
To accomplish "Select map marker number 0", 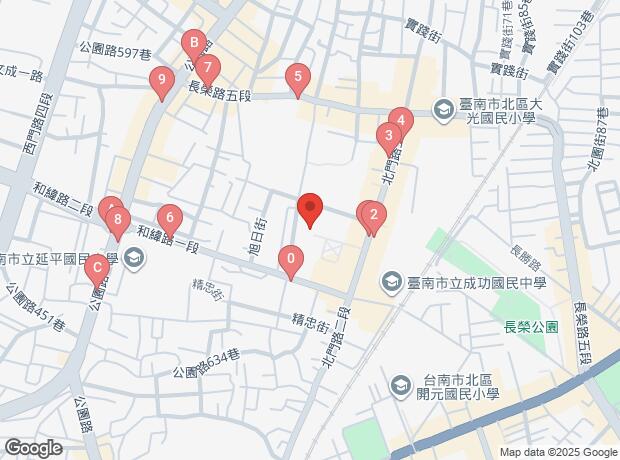I will [291, 262].
